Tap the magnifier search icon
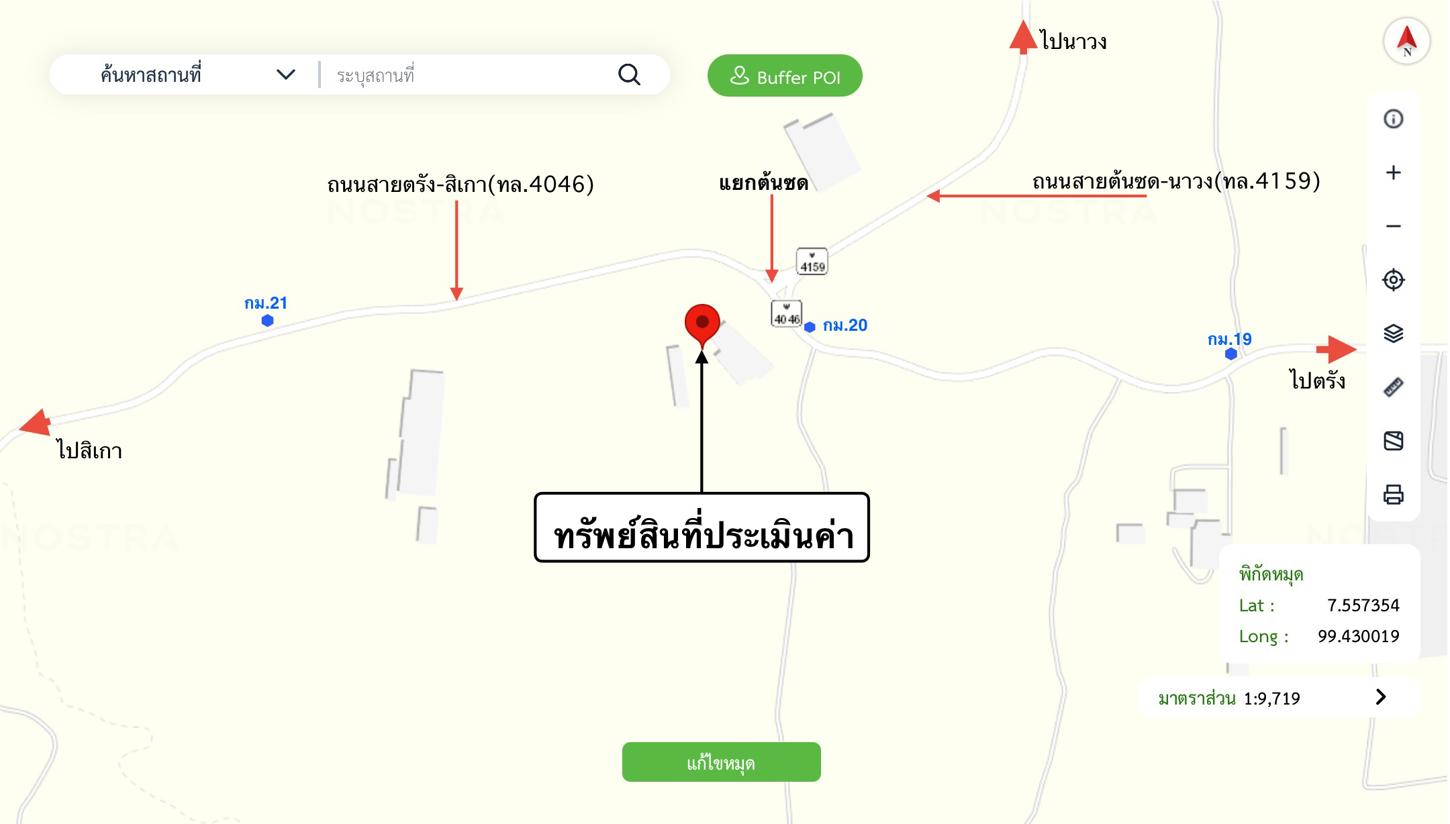 pyautogui.click(x=629, y=75)
